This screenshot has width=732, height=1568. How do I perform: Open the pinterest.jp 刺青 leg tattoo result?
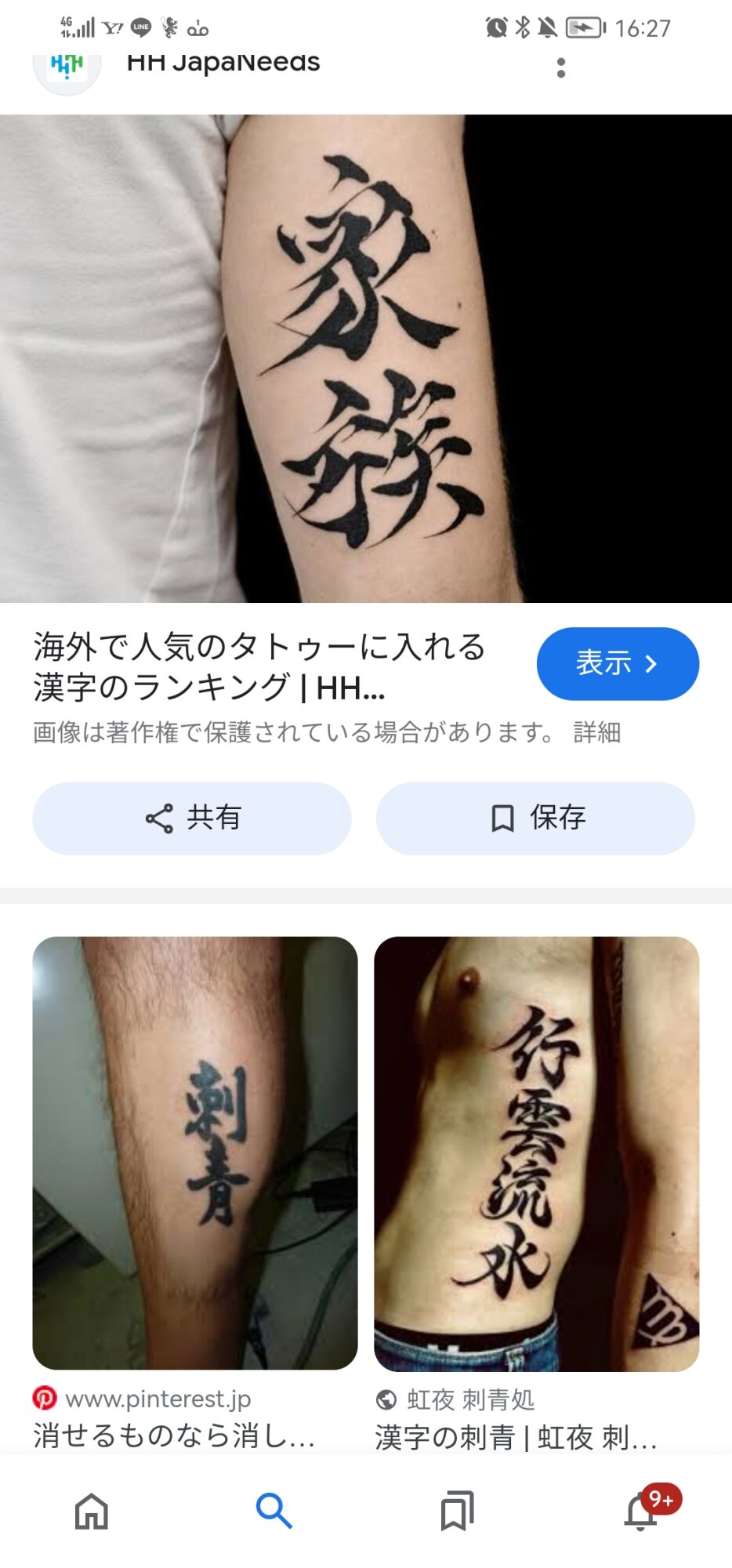[x=194, y=1152]
